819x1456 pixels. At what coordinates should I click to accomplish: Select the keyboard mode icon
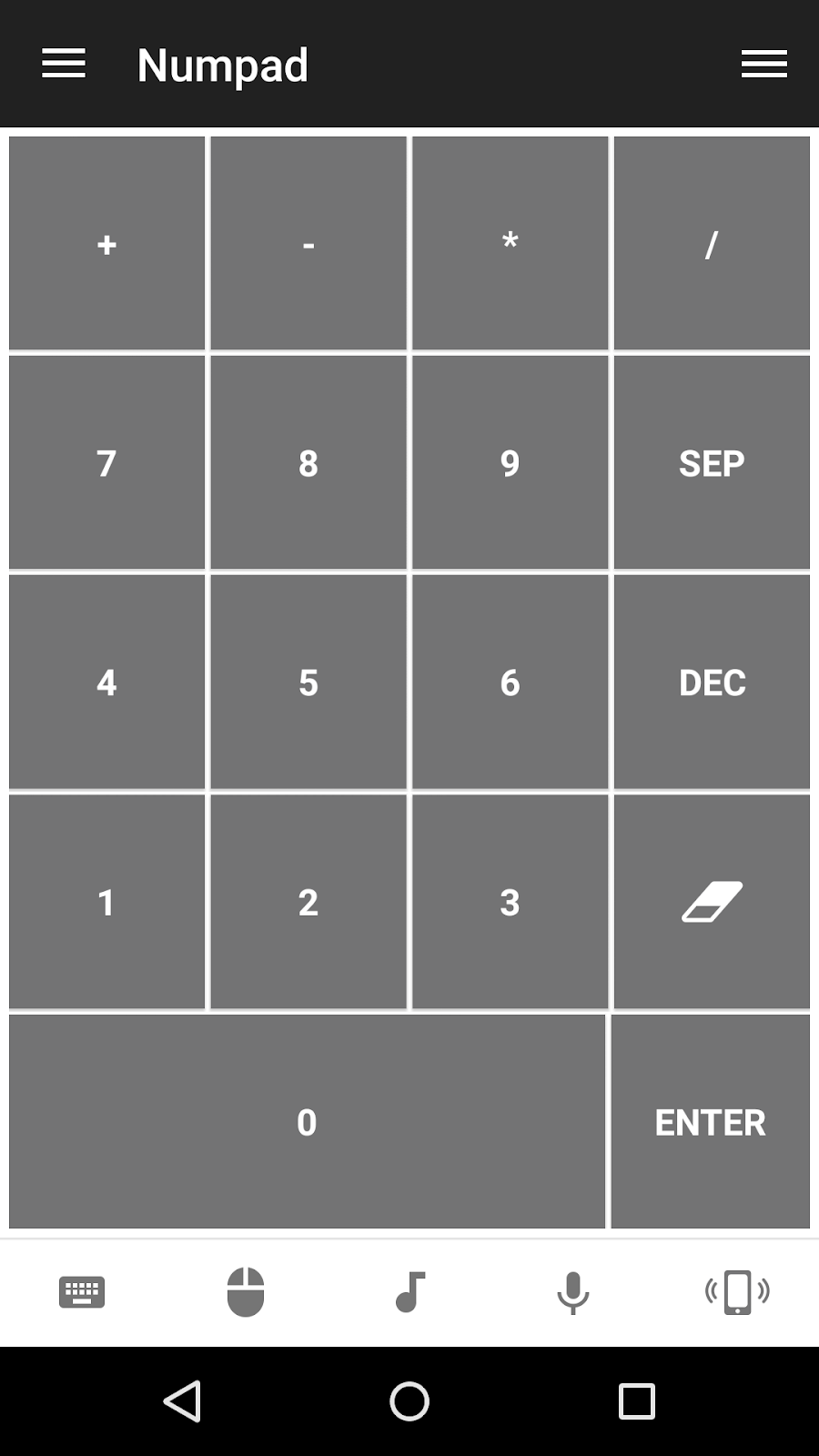pyautogui.click(x=81, y=1292)
